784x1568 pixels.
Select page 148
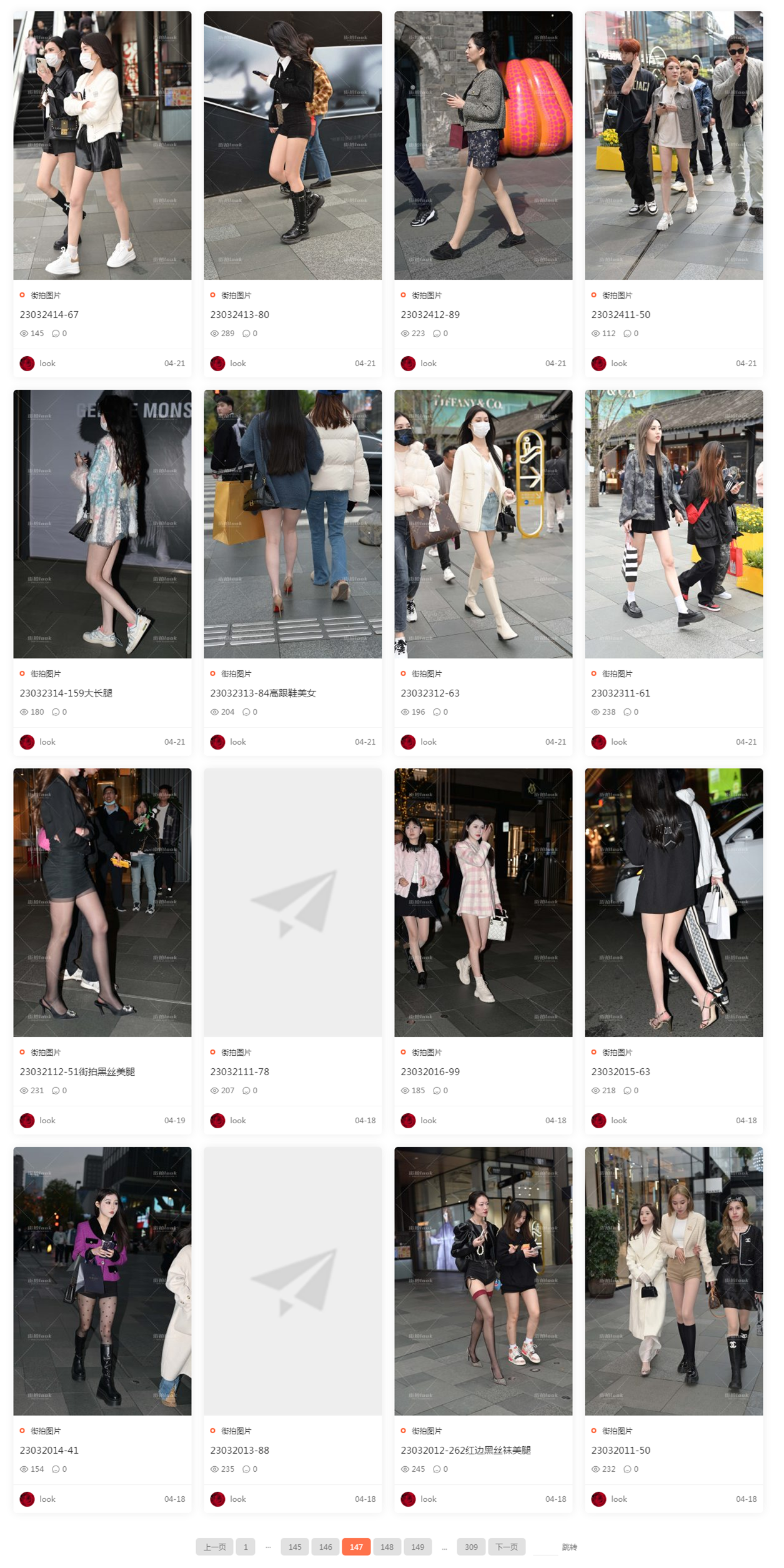click(387, 1547)
